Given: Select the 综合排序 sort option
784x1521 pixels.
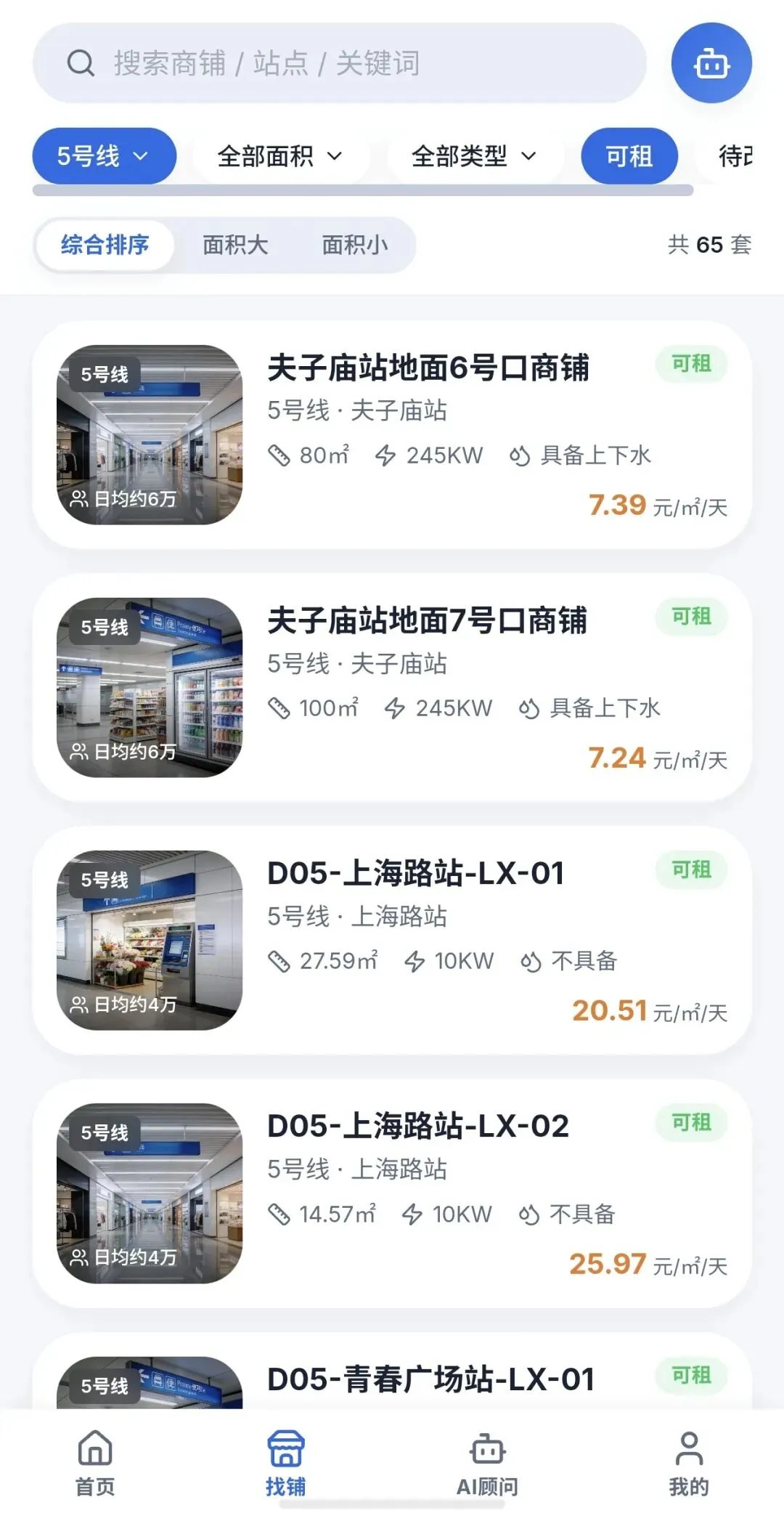Looking at the screenshot, I should pos(105,245).
